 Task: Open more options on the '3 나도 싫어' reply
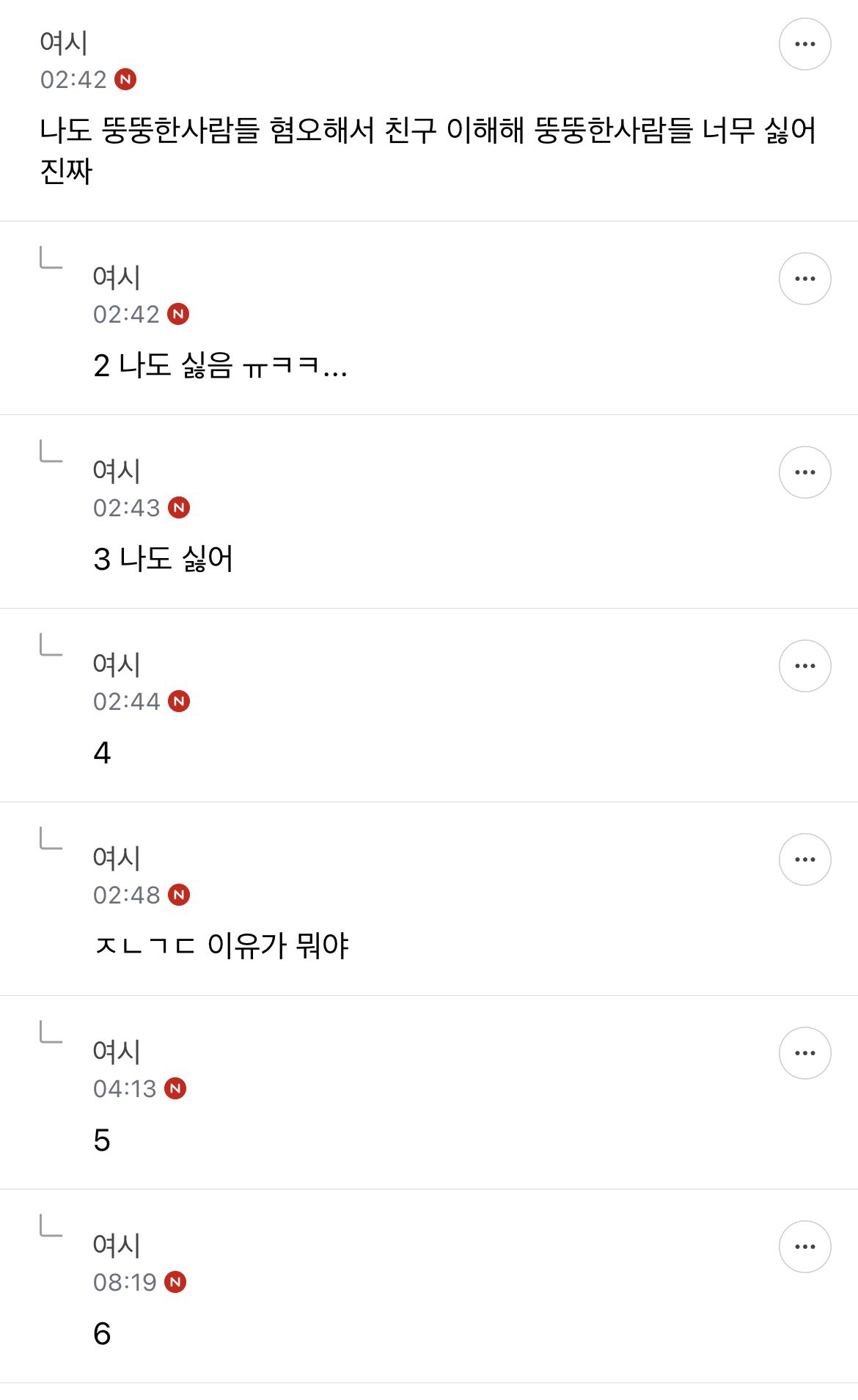[x=804, y=472]
